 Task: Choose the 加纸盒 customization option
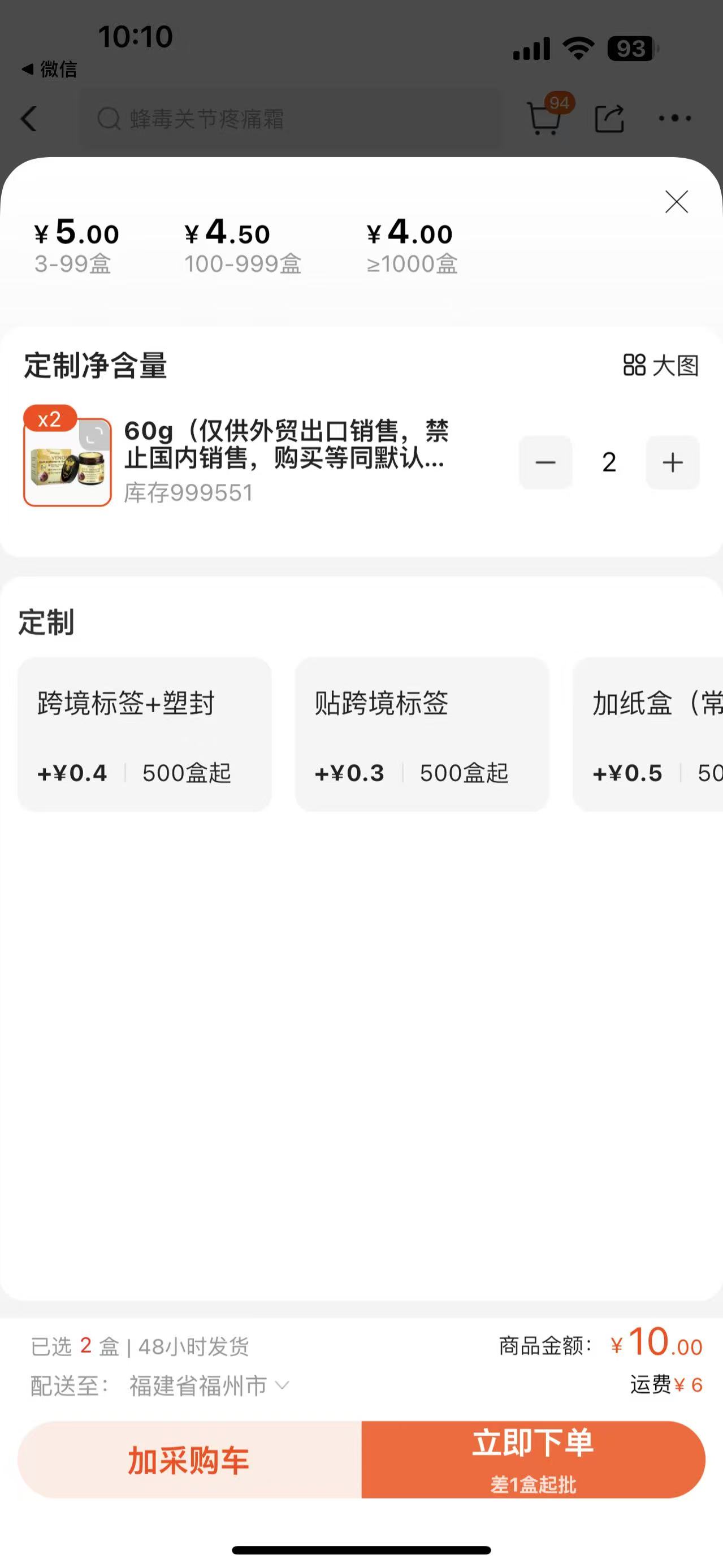pyautogui.click(x=649, y=734)
